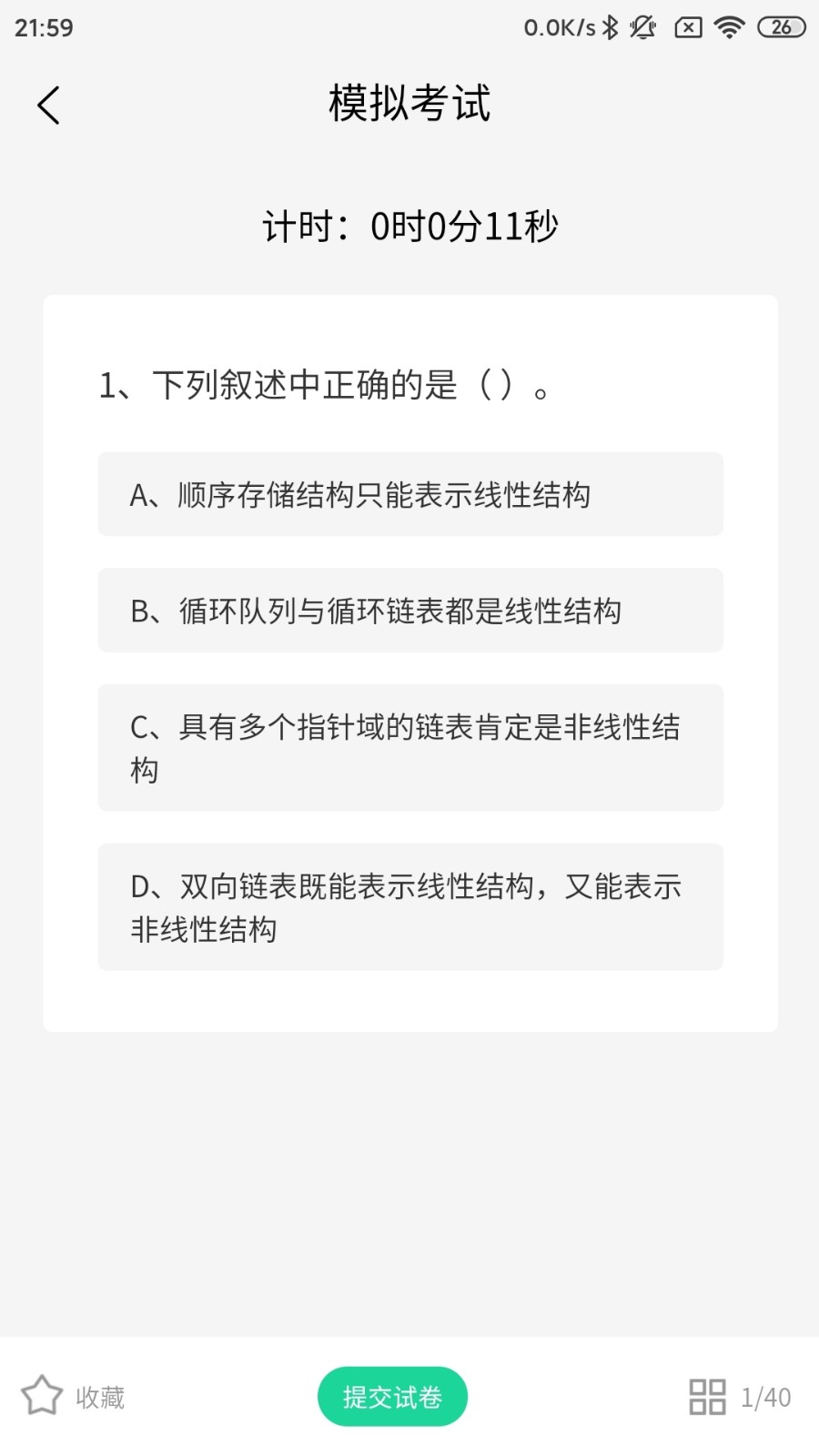Click the 收藏 favorite label
The image size is (819, 1456).
[100, 1397]
